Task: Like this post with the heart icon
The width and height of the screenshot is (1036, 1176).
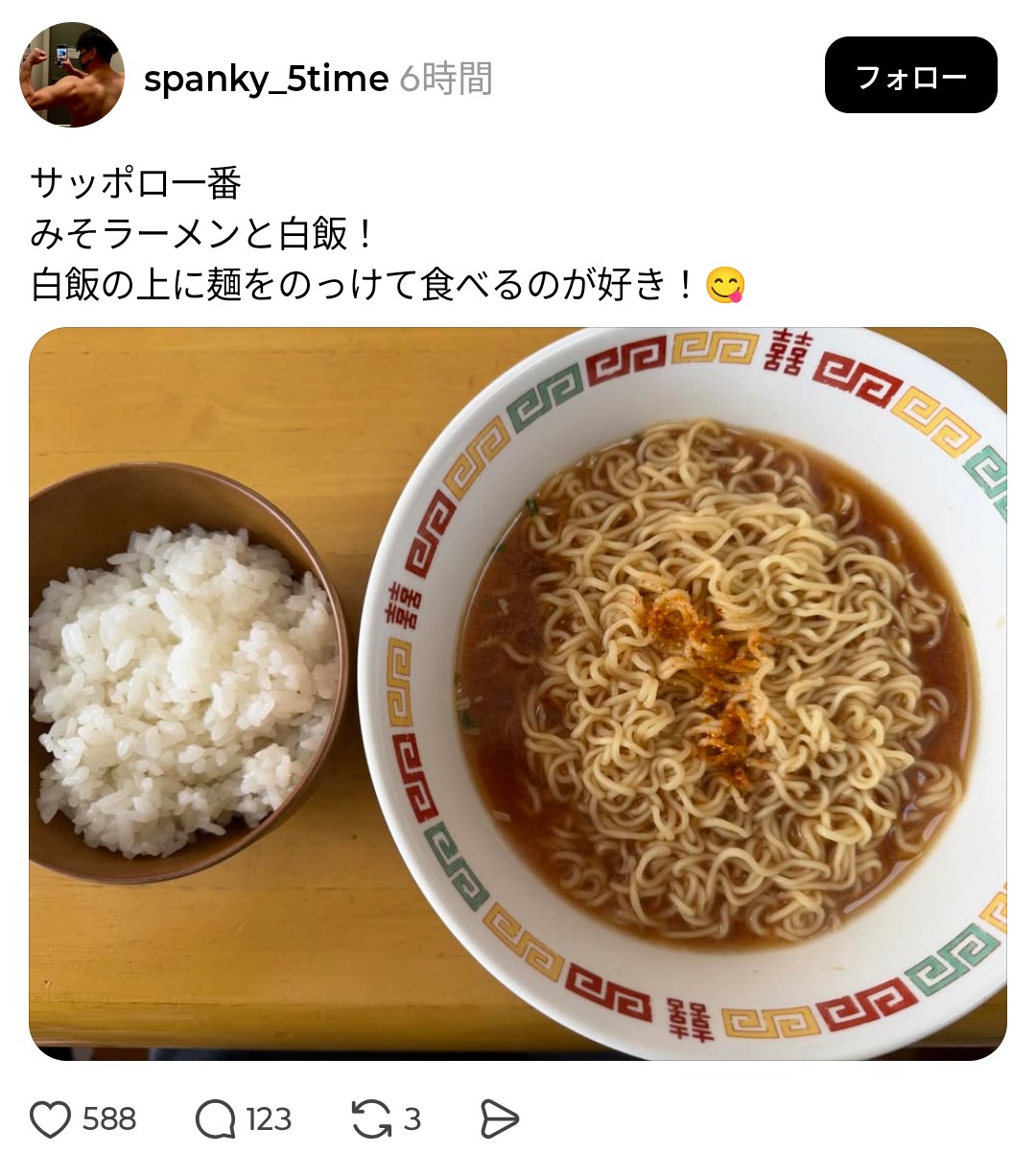Action: (51, 1119)
